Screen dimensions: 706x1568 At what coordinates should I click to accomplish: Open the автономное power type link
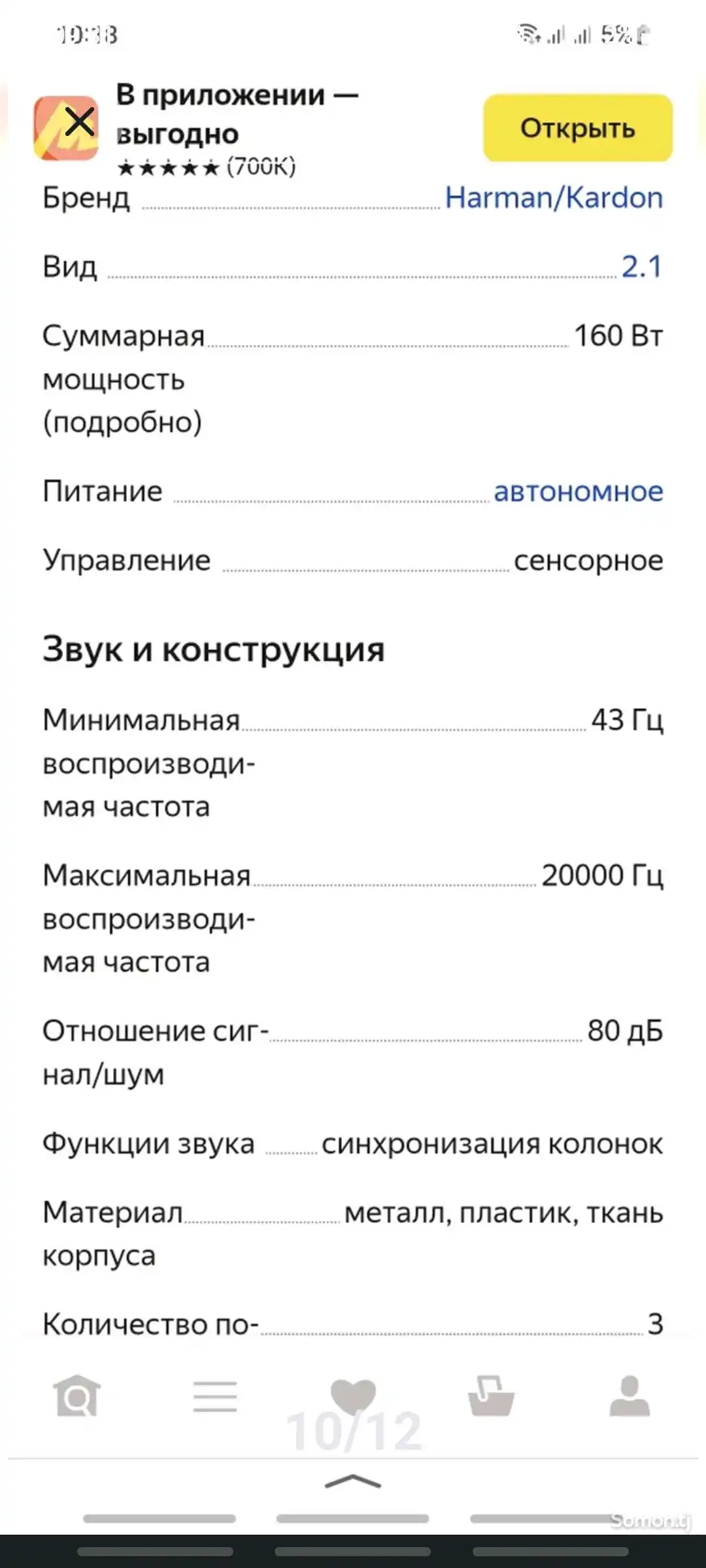click(x=578, y=491)
